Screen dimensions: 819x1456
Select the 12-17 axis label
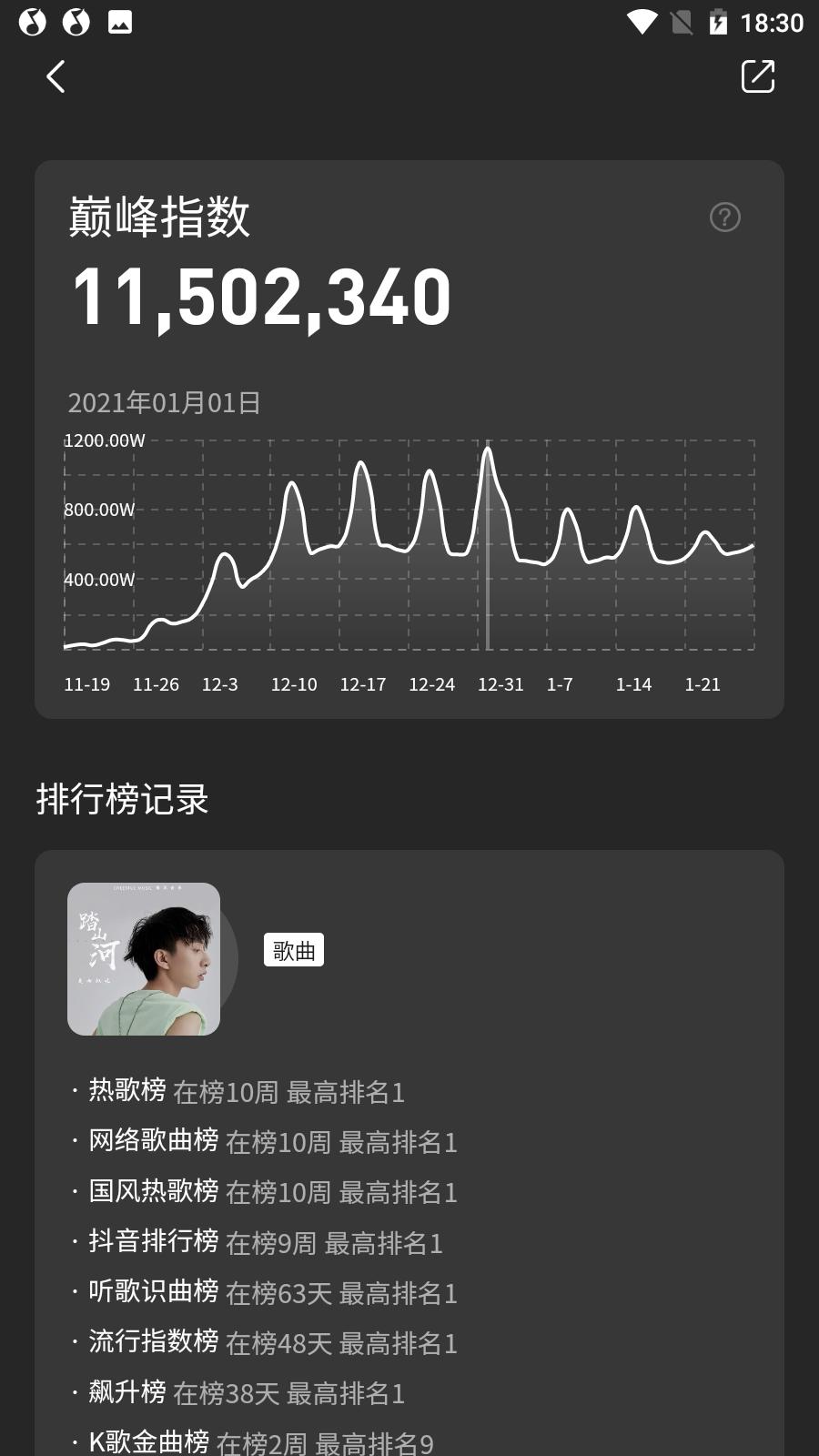pyautogui.click(x=363, y=684)
